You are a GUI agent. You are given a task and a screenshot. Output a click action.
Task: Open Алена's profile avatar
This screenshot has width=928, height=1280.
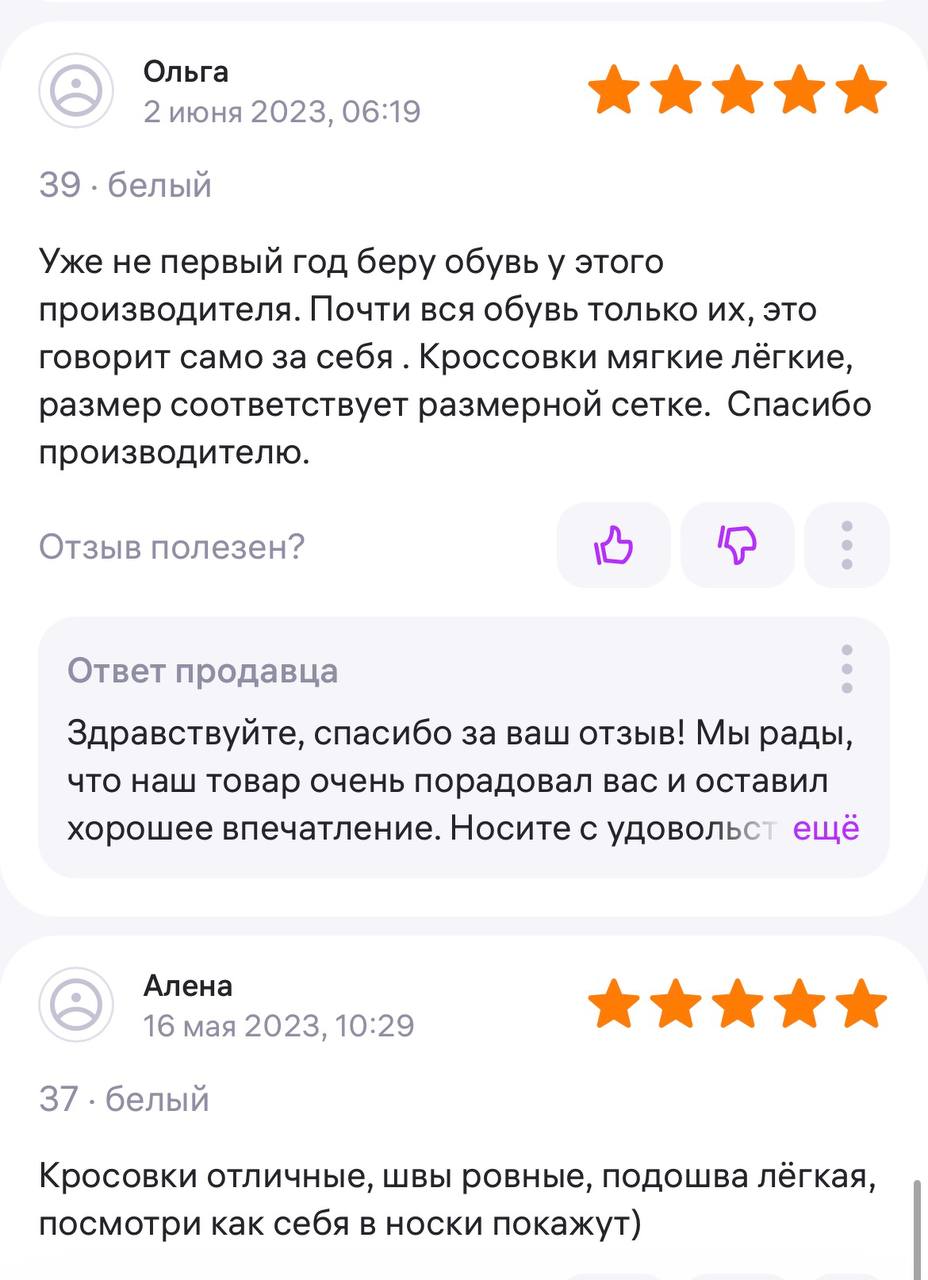click(x=76, y=1004)
